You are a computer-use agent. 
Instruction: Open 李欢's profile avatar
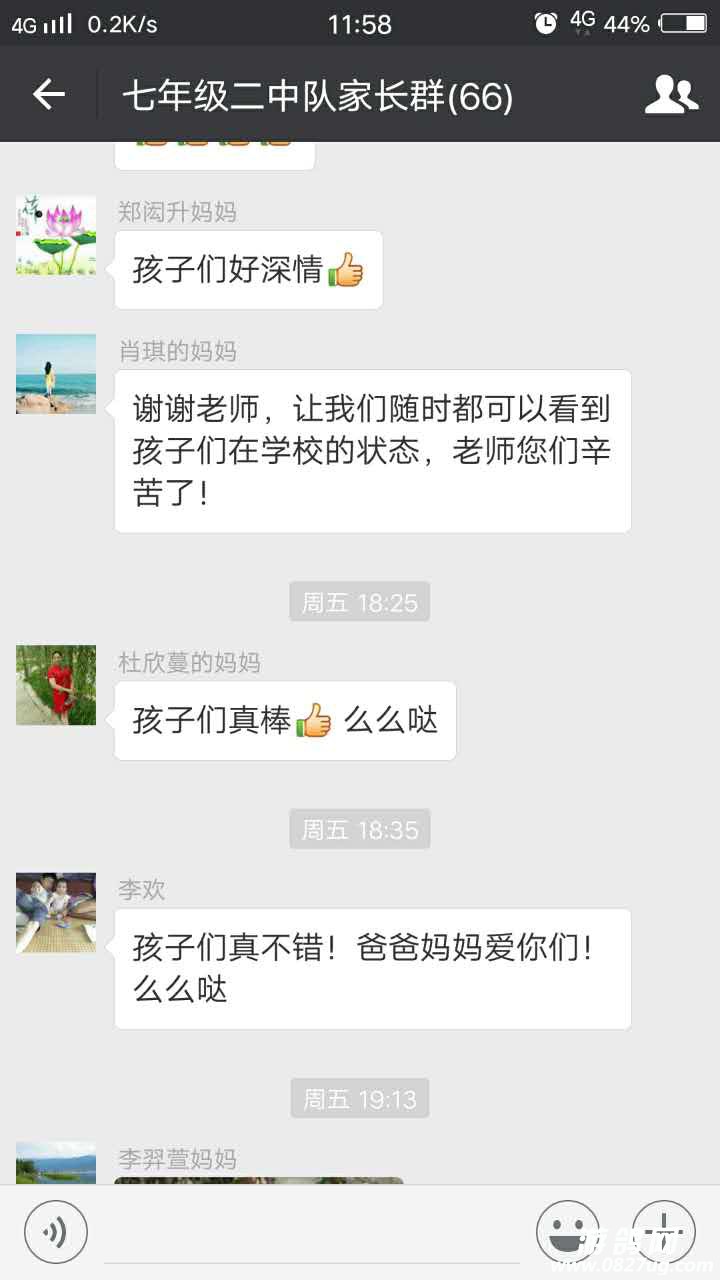[56, 912]
